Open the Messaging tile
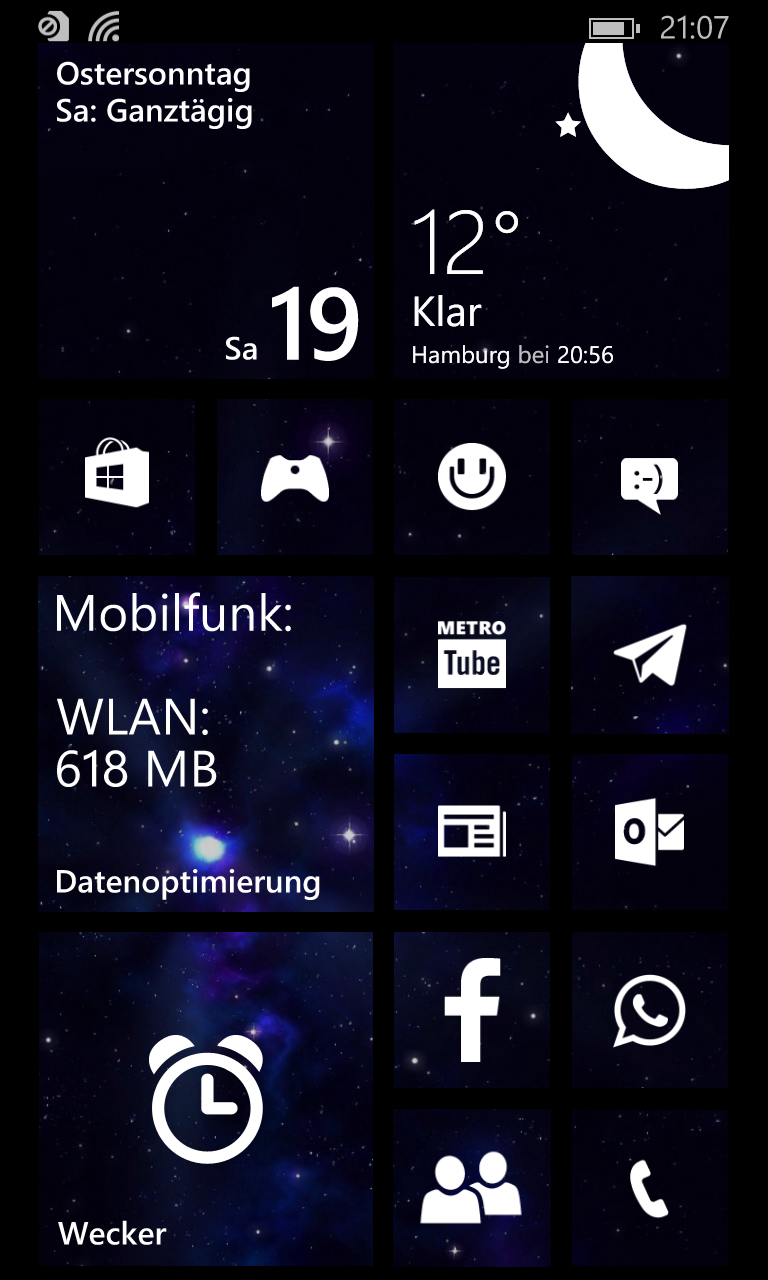768x1280 pixels. [x=650, y=478]
